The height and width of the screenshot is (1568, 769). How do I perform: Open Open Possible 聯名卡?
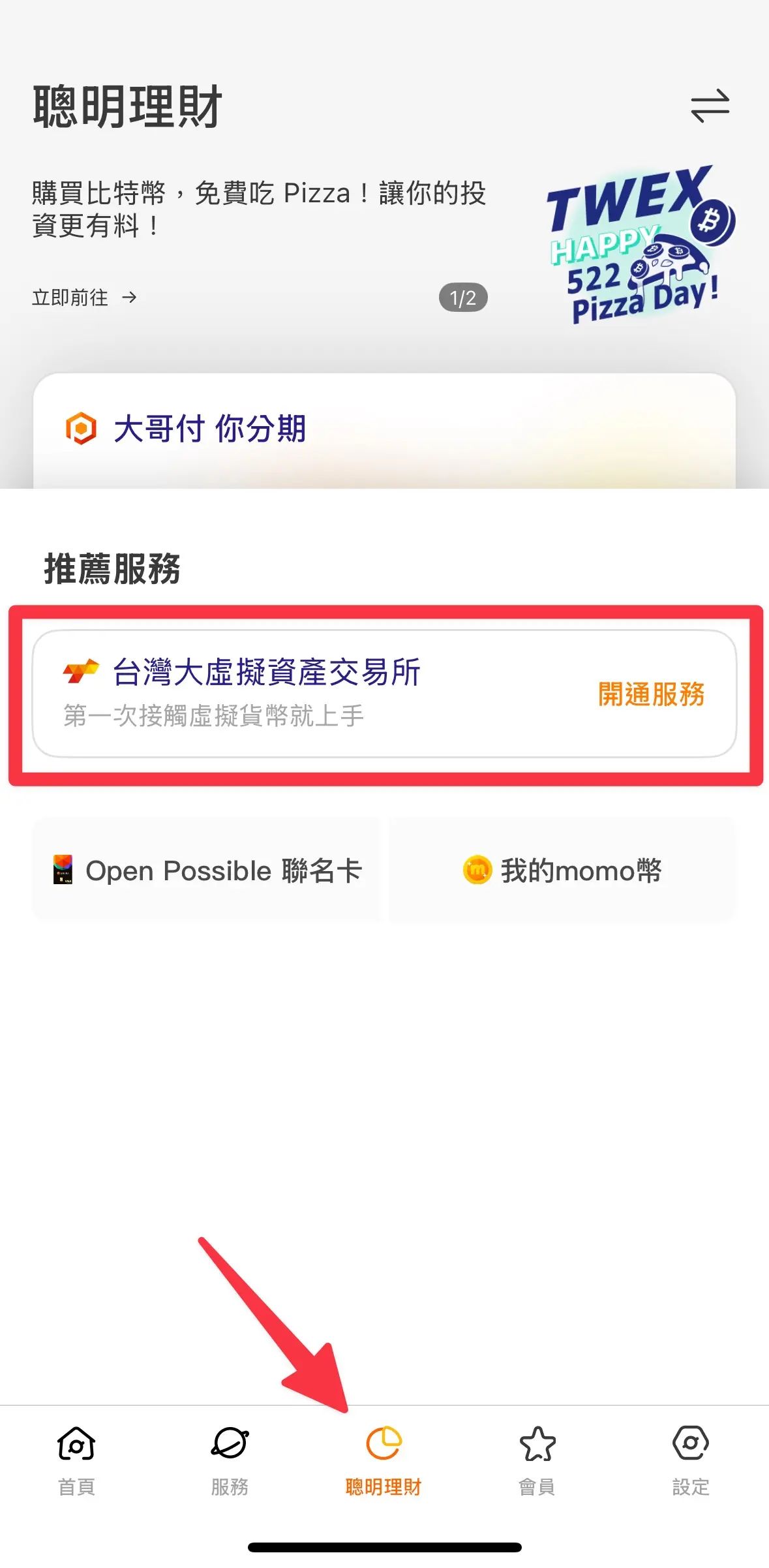207,870
